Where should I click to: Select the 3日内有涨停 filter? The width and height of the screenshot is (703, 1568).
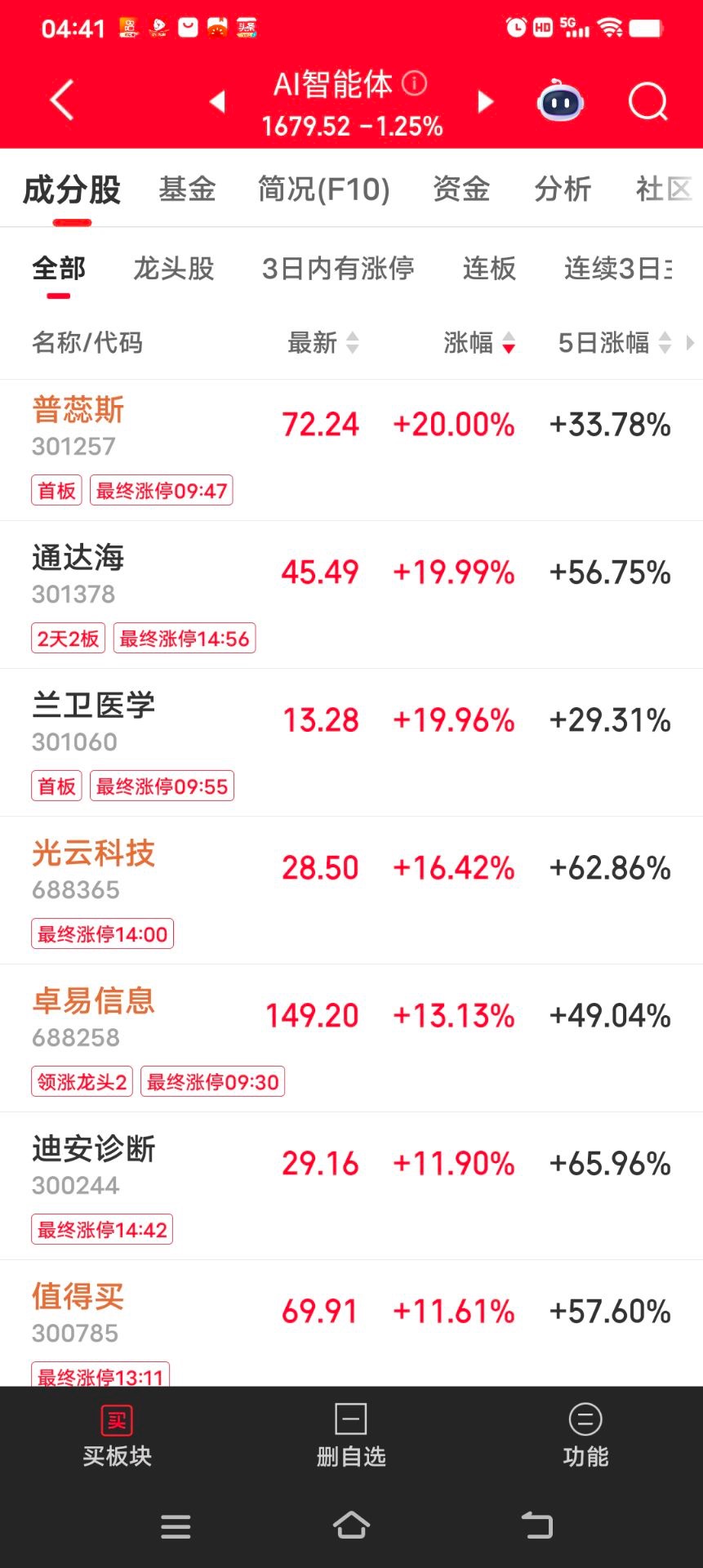pyautogui.click(x=338, y=268)
